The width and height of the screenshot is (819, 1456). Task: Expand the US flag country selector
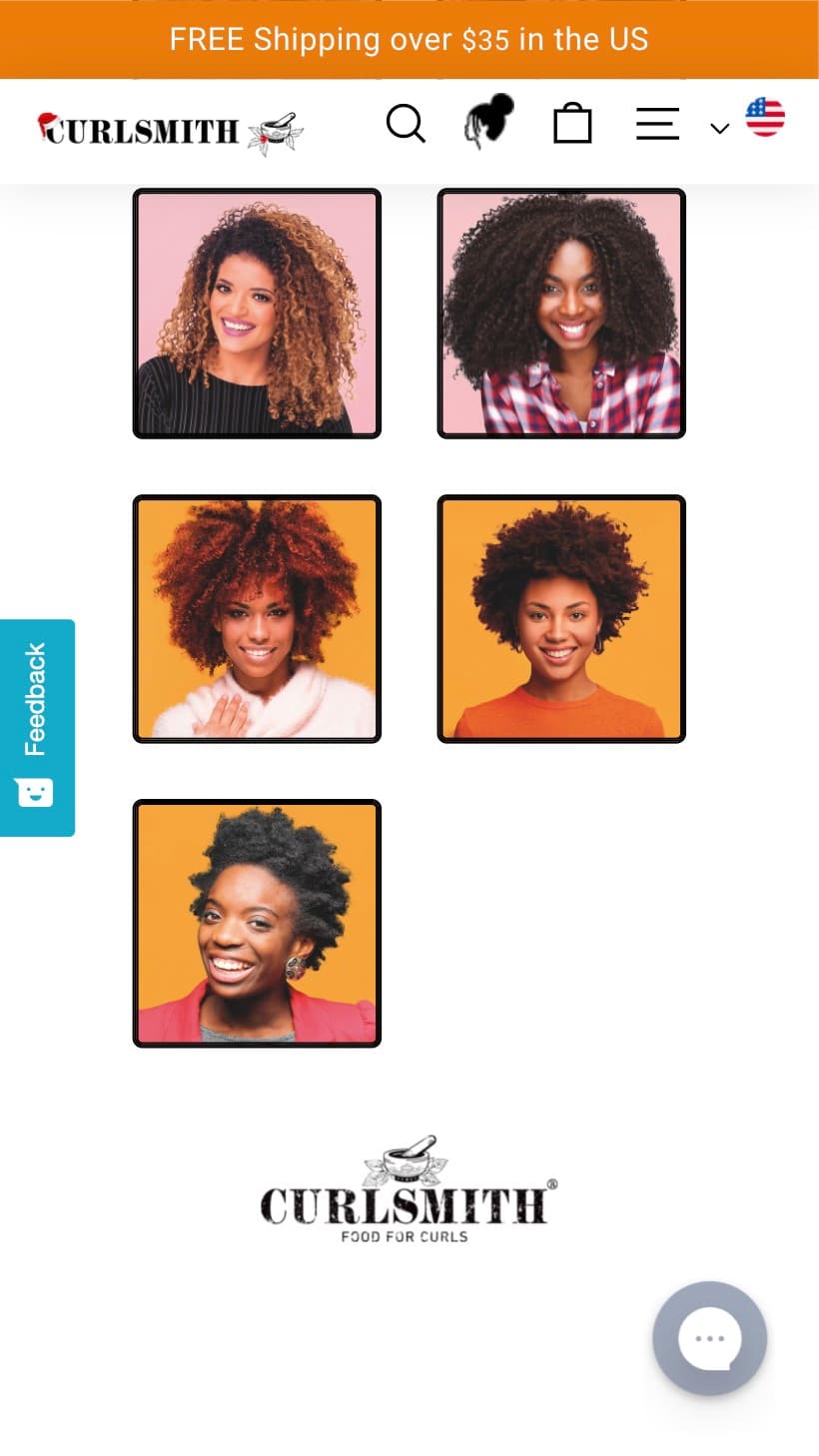click(749, 122)
